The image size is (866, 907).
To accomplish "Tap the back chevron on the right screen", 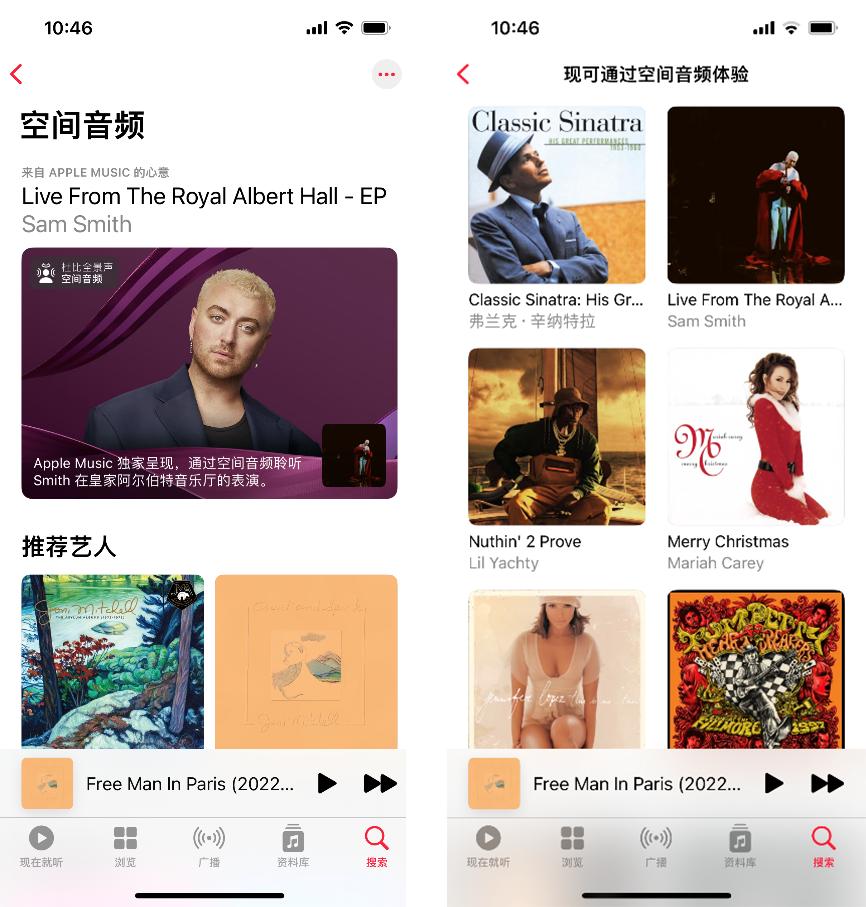I will pyautogui.click(x=463, y=74).
